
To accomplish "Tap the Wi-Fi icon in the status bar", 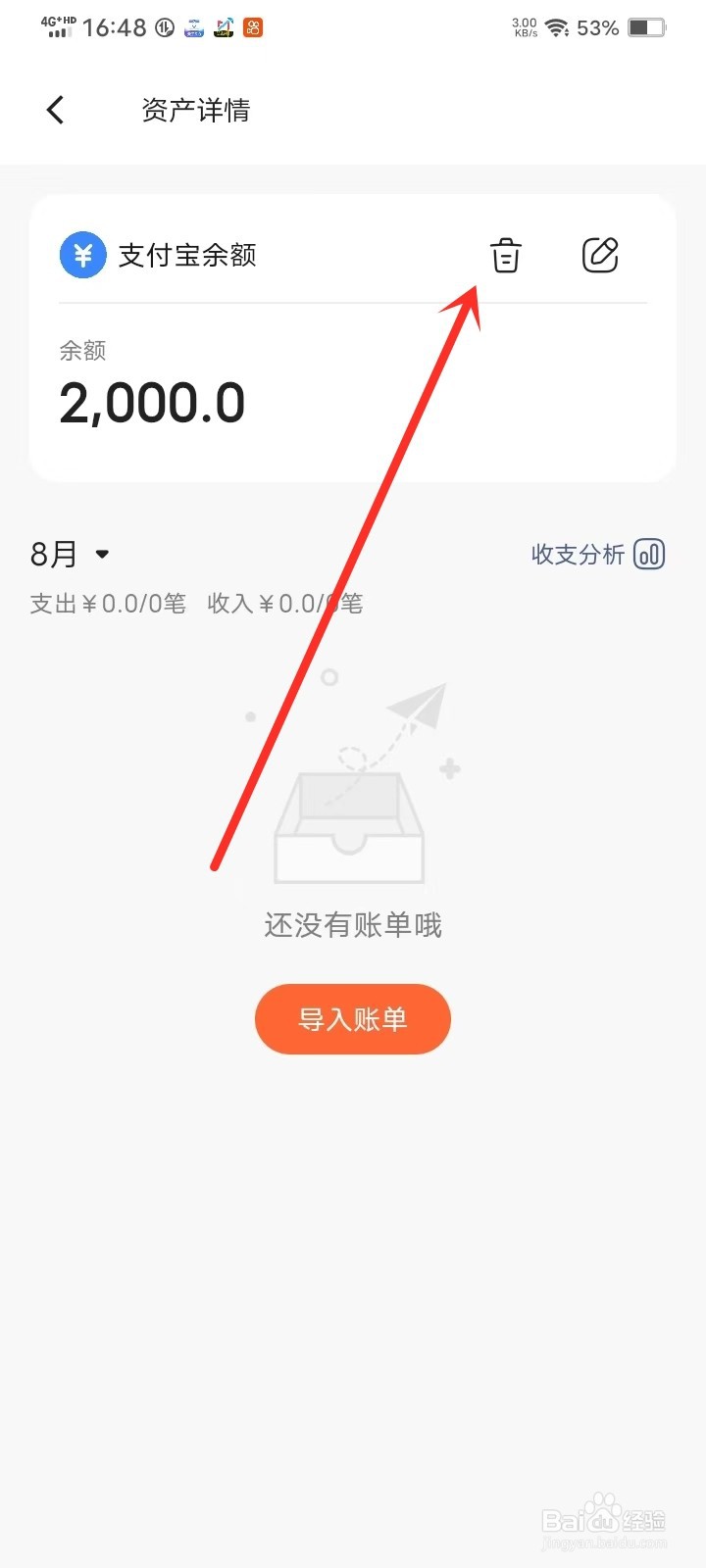I will point(556,27).
